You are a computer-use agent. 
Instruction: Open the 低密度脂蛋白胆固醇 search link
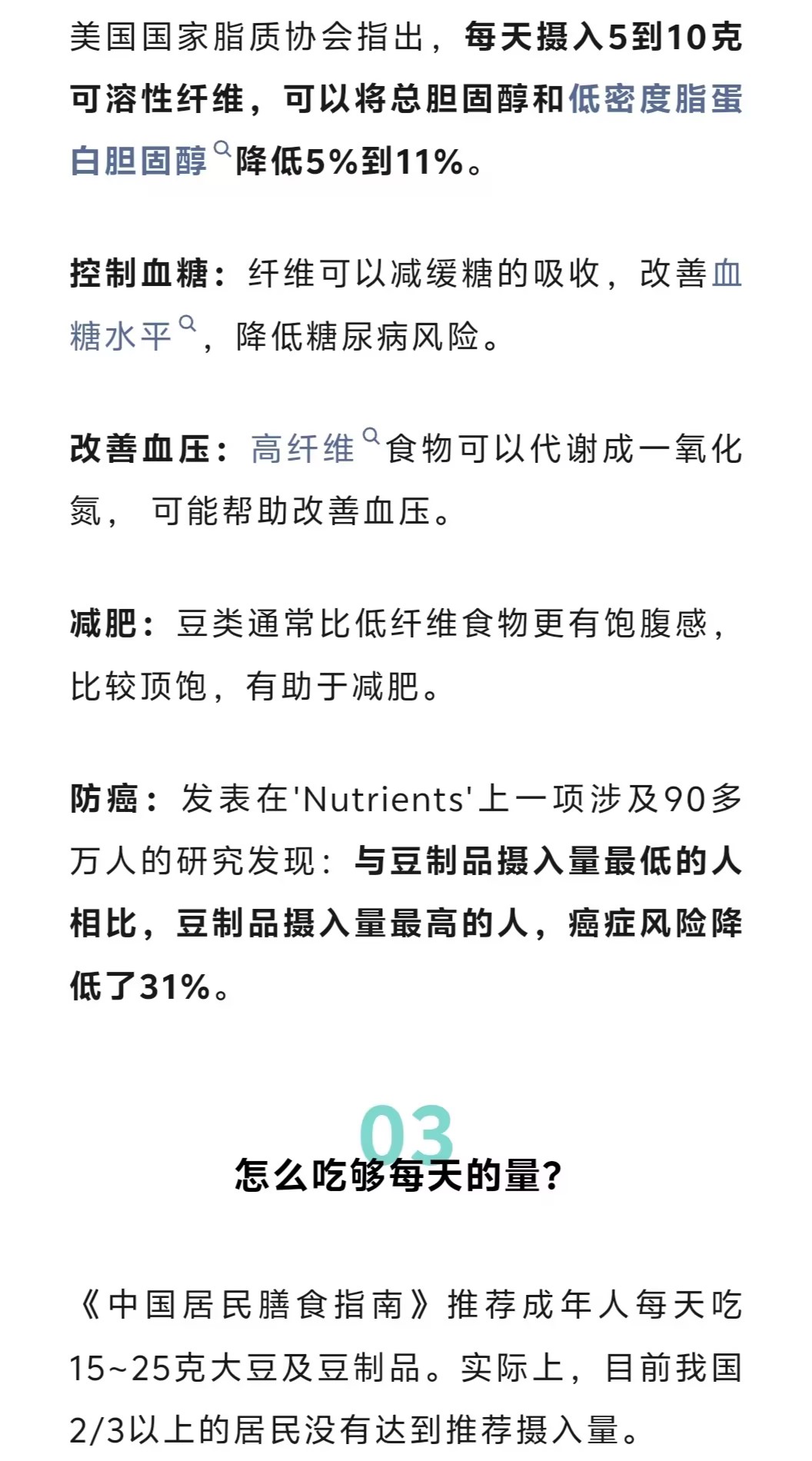pyautogui.click(x=654, y=100)
